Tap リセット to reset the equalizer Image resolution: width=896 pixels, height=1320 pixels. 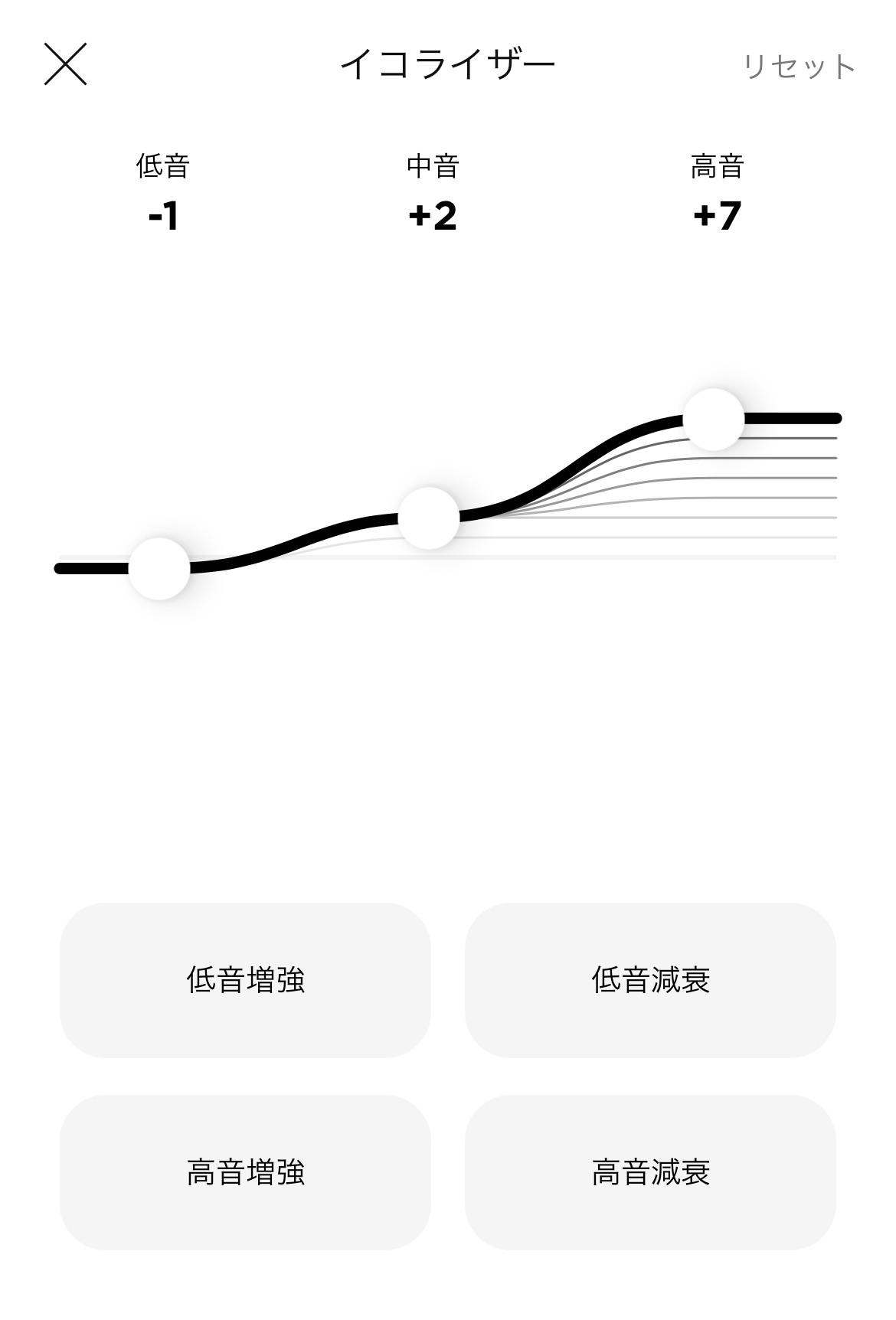pos(798,67)
